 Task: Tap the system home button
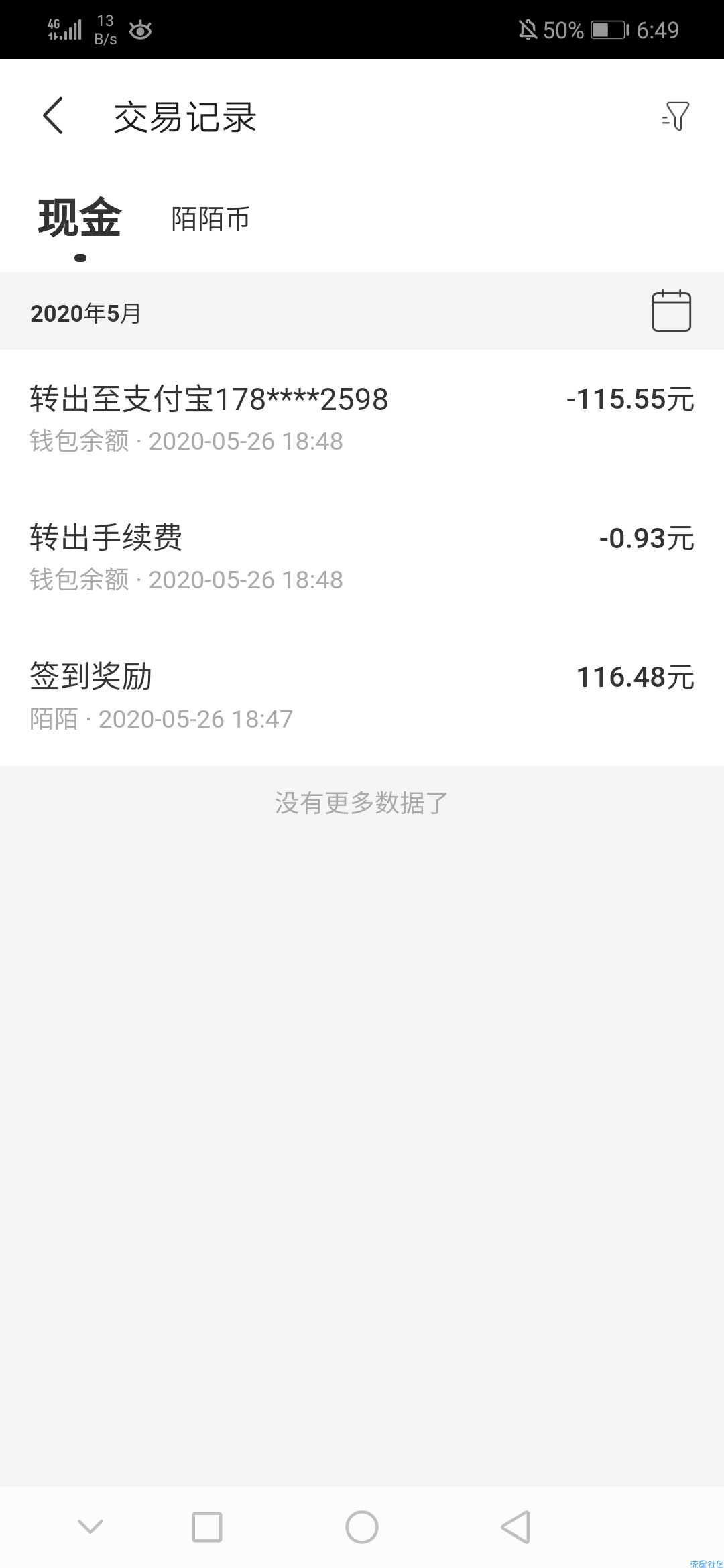click(x=362, y=1527)
